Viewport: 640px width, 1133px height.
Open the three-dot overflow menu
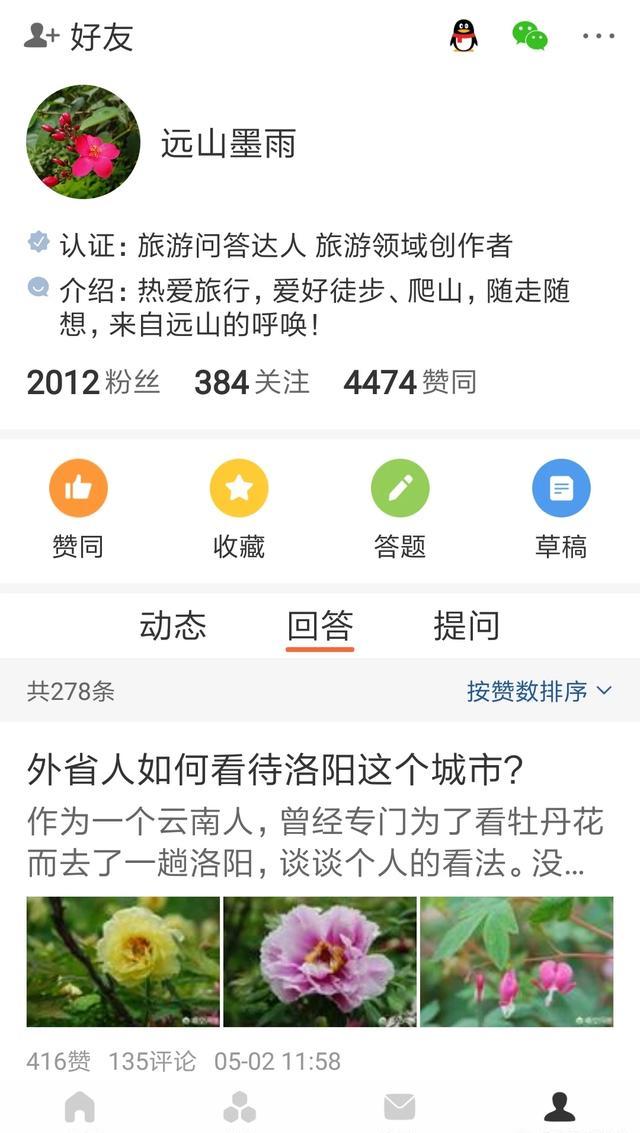click(x=599, y=36)
